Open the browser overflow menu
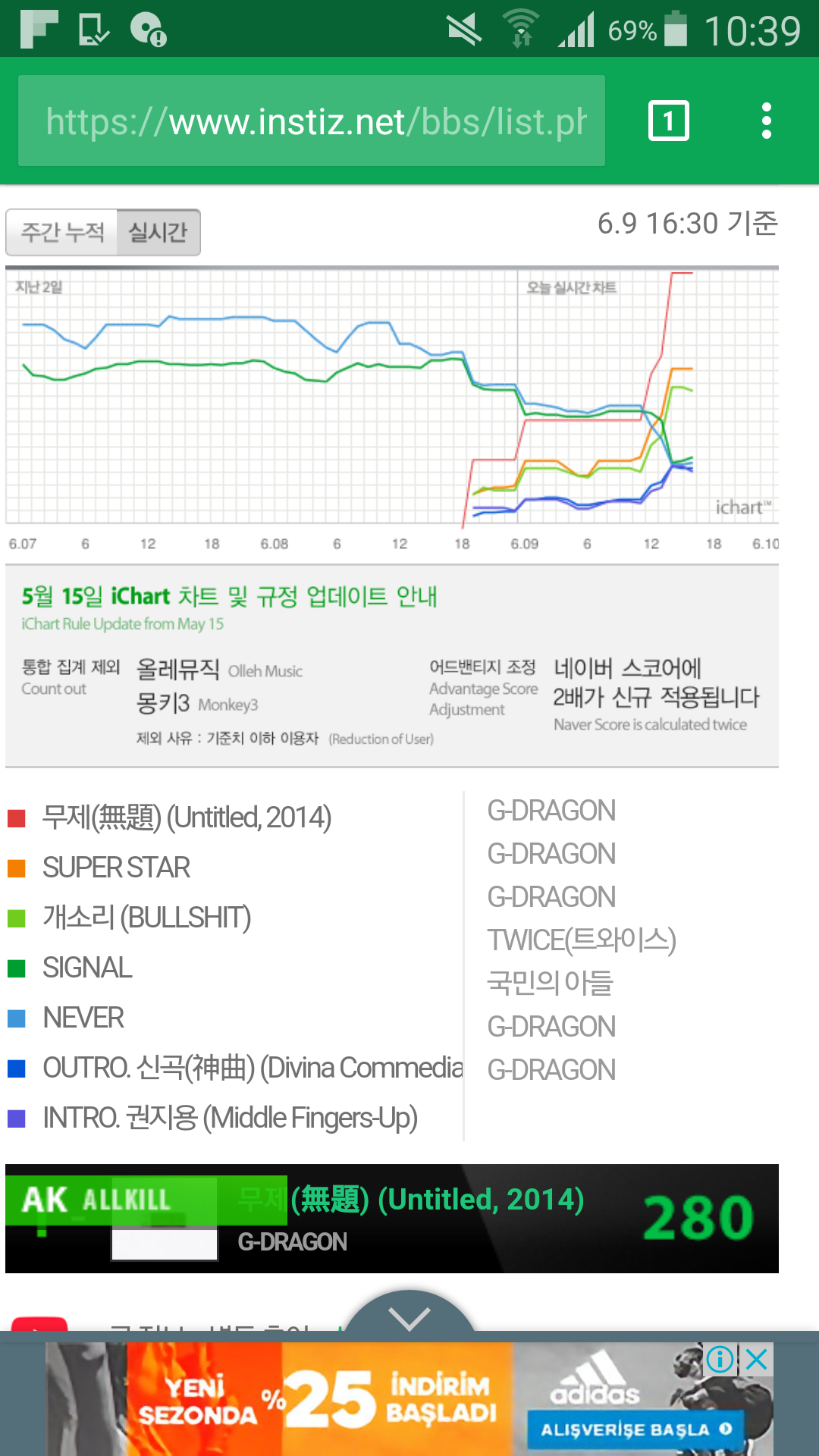Viewport: 819px width, 1456px height. [x=767, y=121]
